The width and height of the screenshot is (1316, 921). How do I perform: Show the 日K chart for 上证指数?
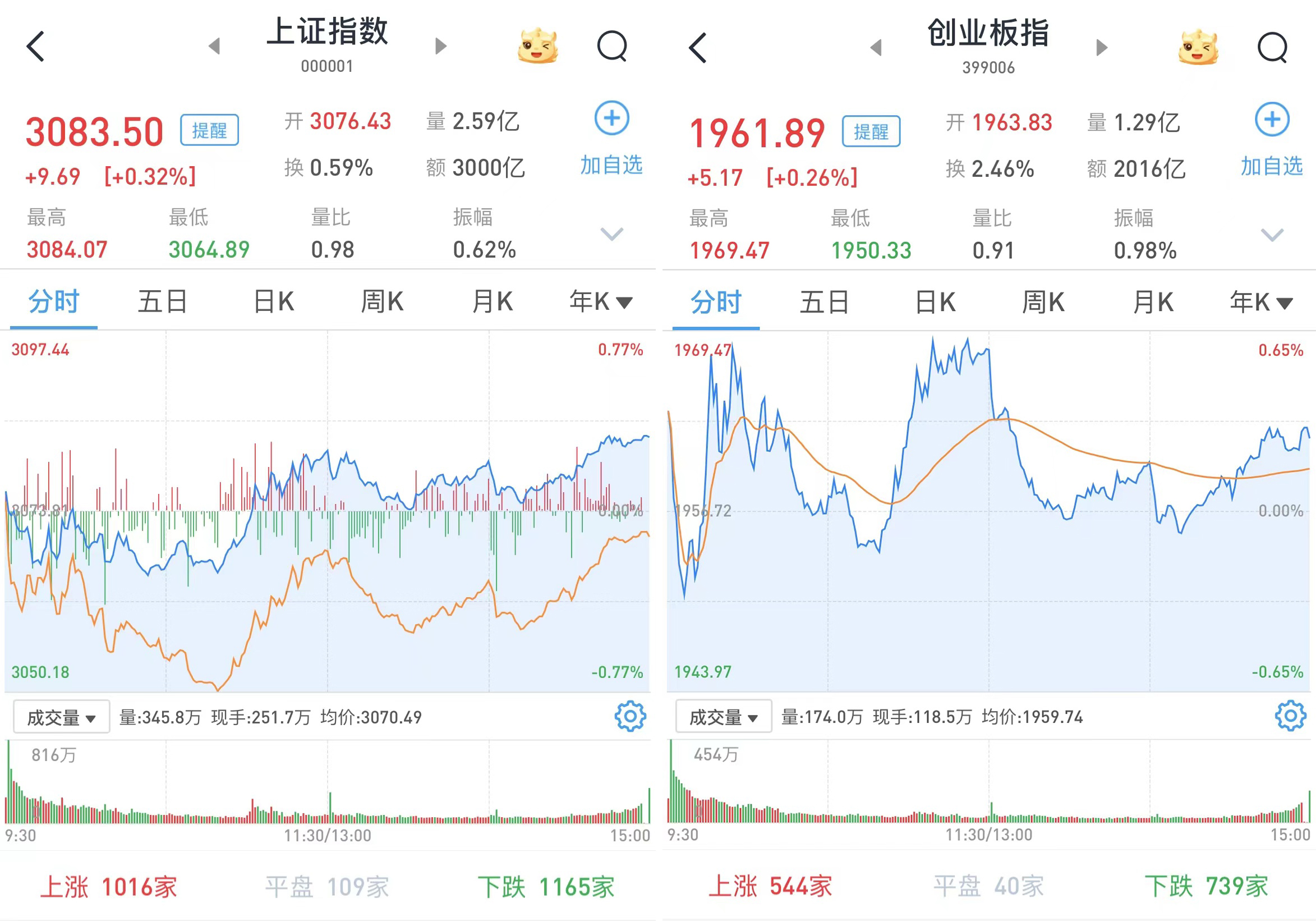coord(273,301)
